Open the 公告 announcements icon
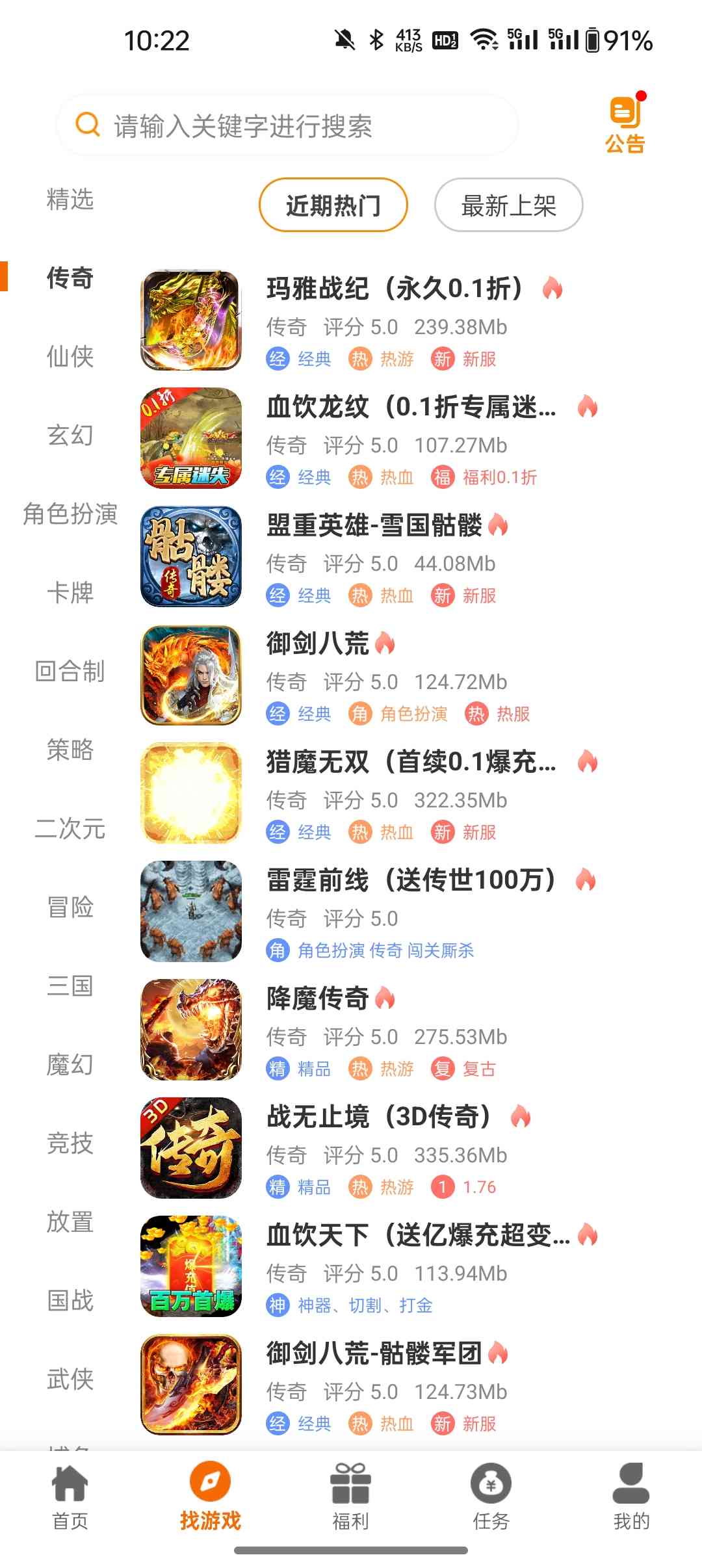This screenshot has width=702, height=1568. tap(625, 125)
